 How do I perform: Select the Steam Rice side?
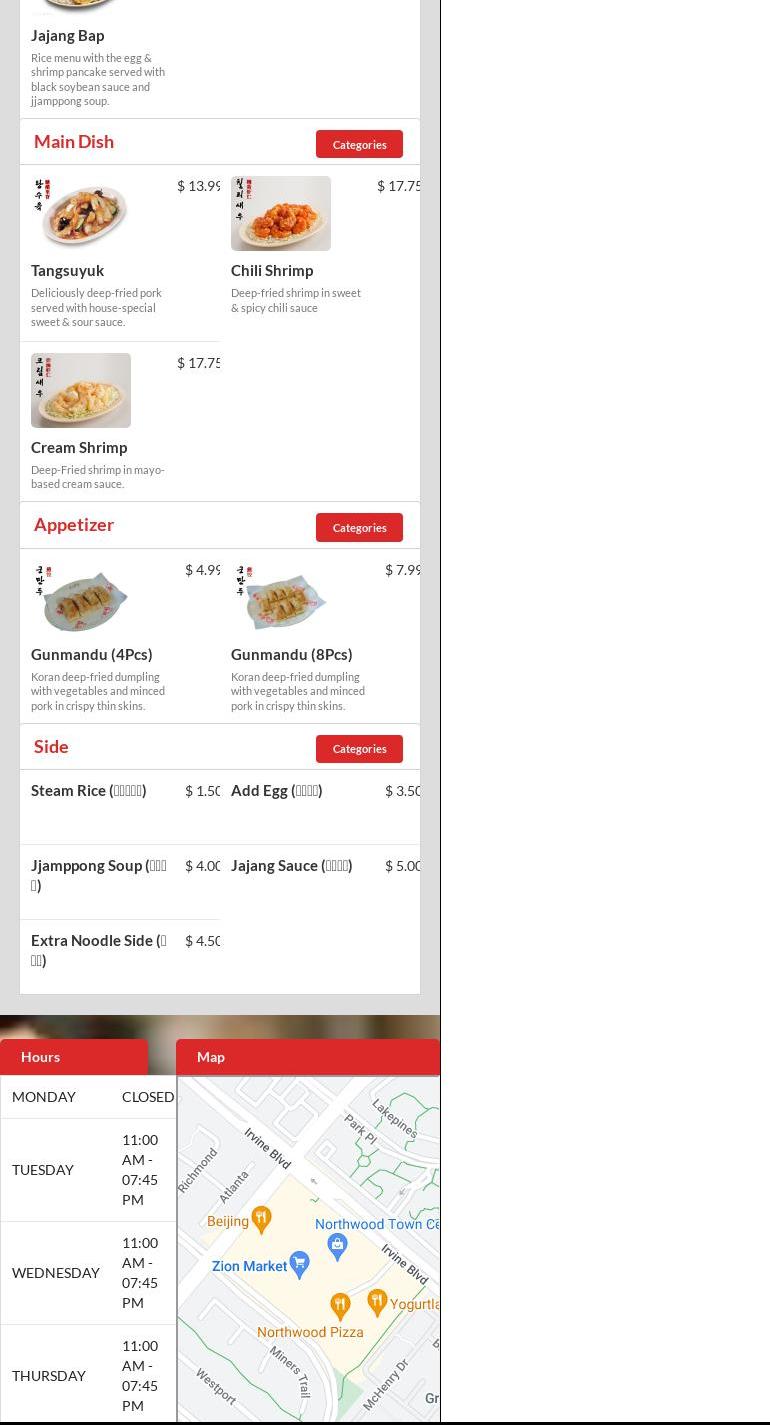tap(120, 807)
